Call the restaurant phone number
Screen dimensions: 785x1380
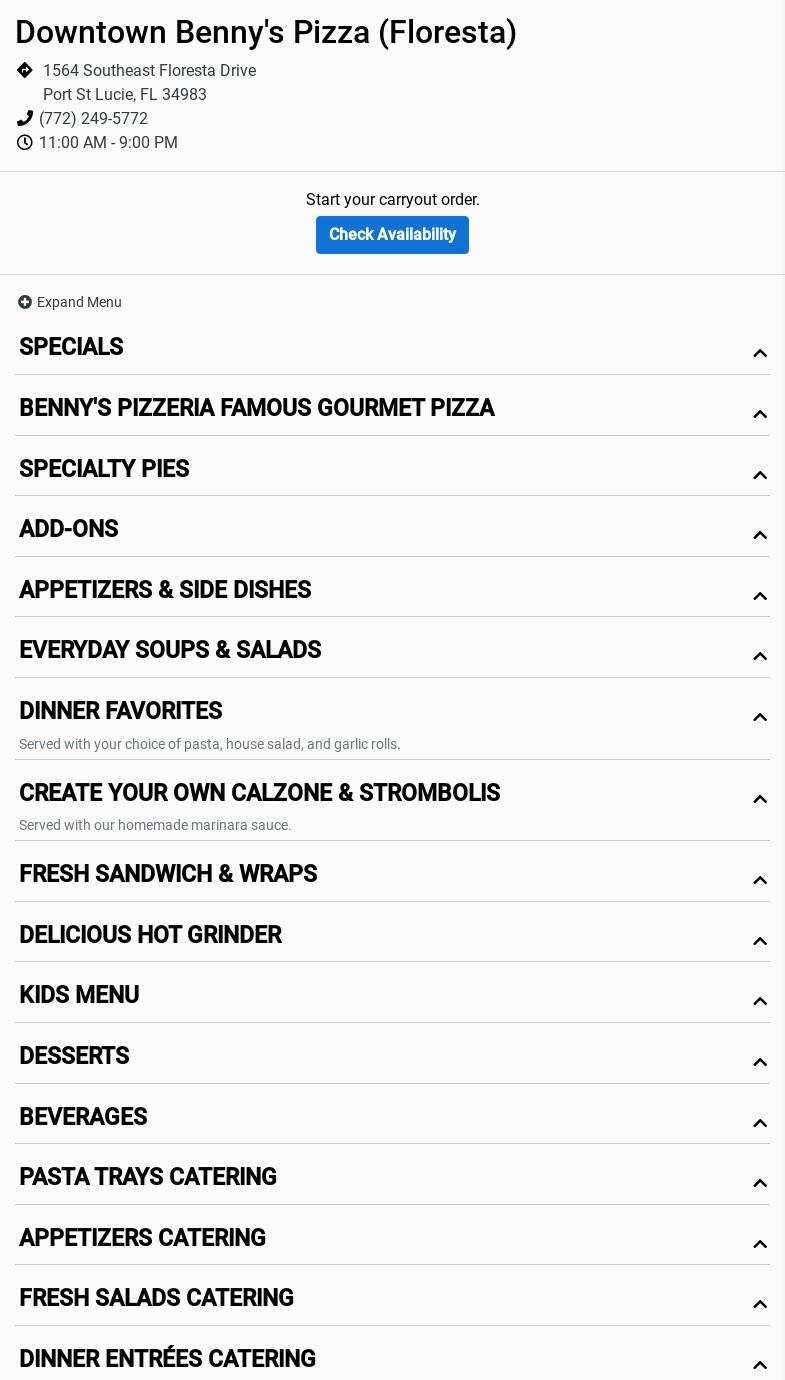tap(93, 118)
